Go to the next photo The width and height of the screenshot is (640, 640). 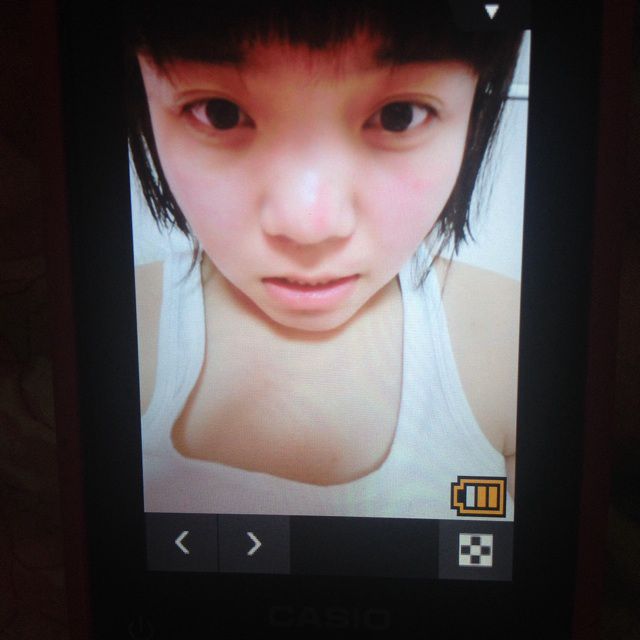pos(254,544)
